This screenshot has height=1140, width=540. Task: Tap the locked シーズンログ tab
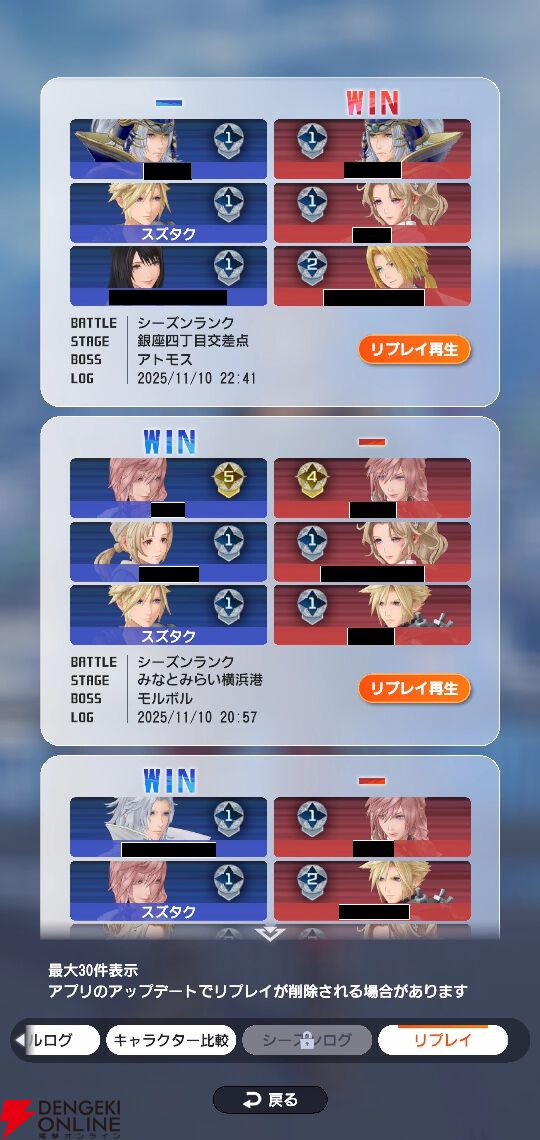(307, 1040)
